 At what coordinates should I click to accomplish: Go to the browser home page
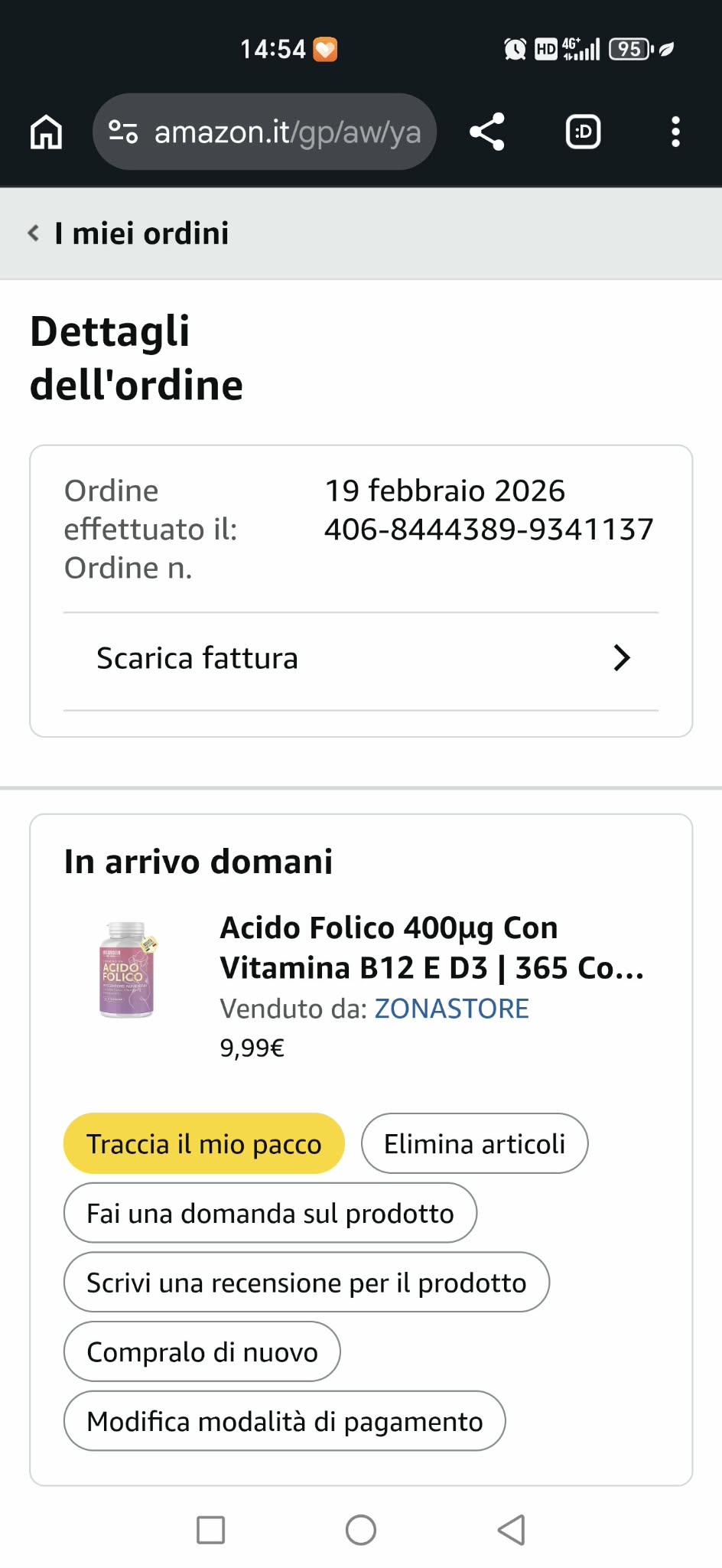(x=46, y=132)
